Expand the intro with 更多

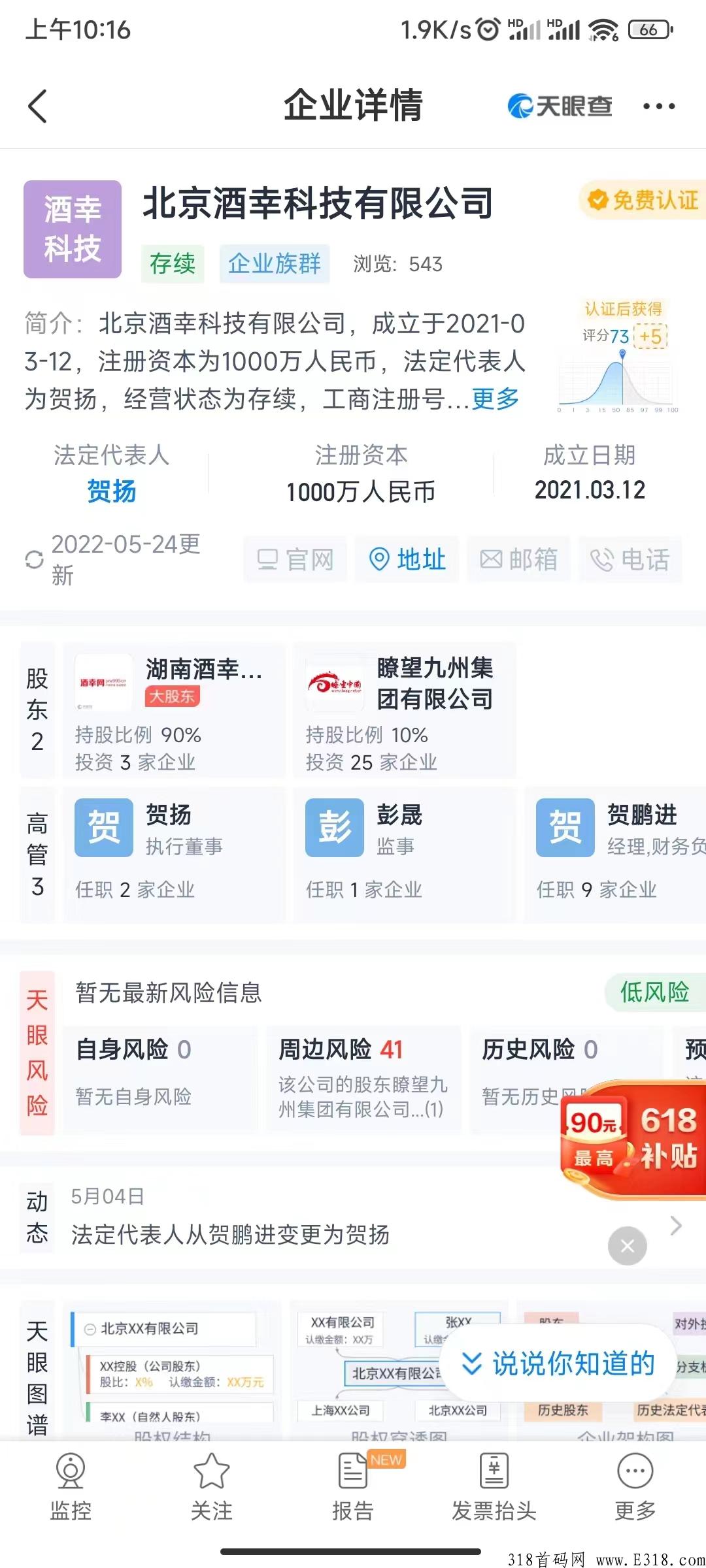pyautogui.click(x=495, y=398)
